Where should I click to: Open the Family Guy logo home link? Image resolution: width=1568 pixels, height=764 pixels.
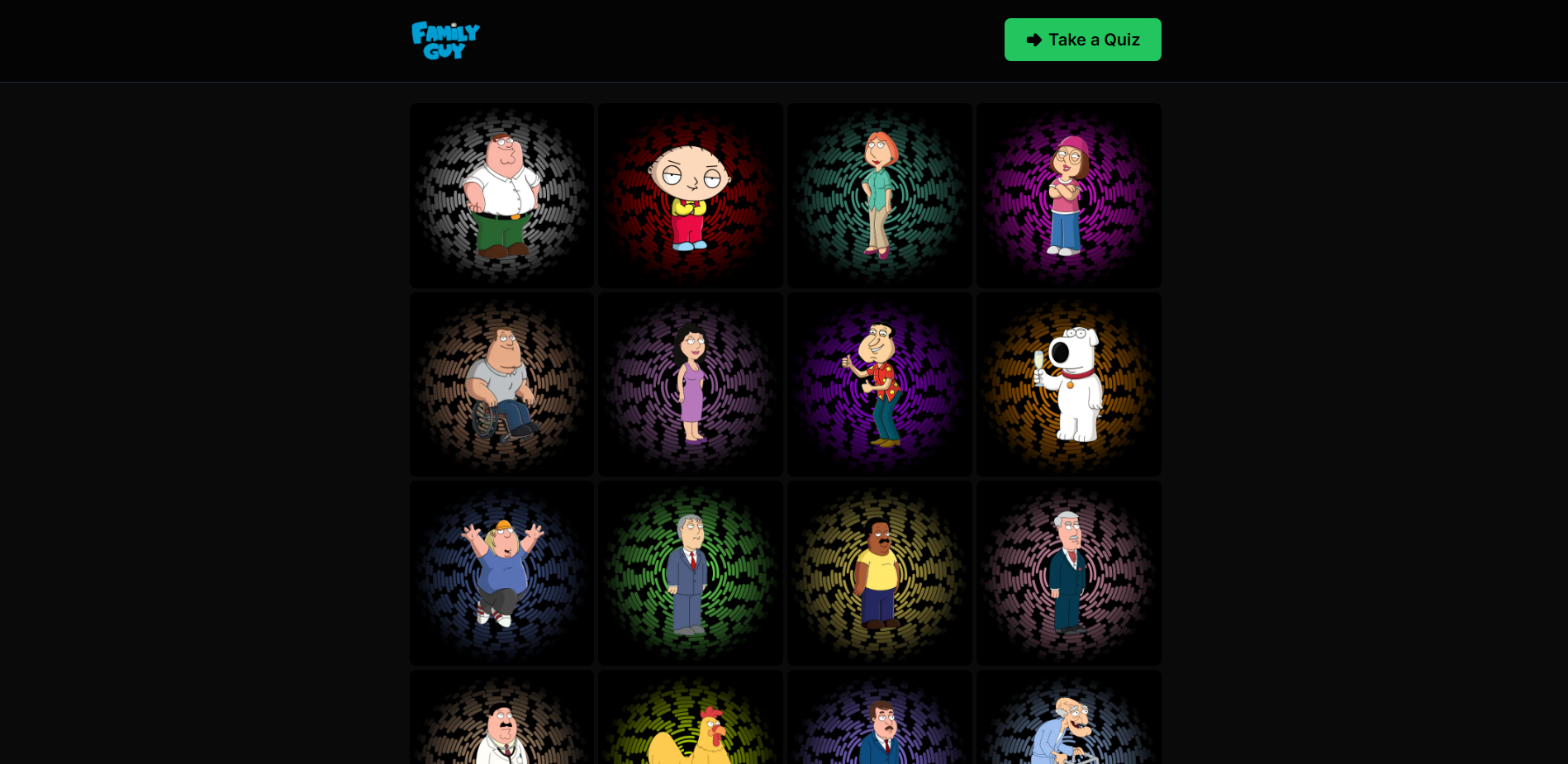(x=445, y=40)
